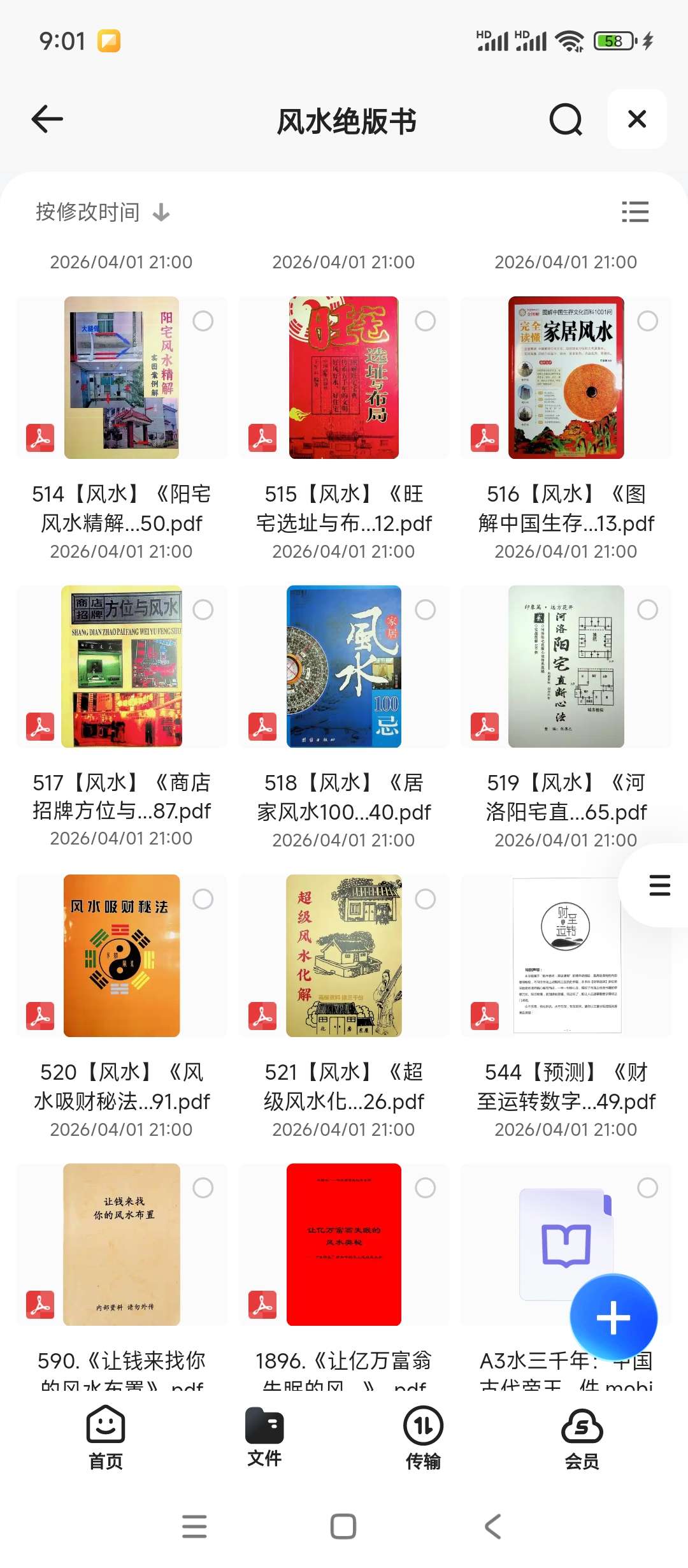
Task: Open the 520 风水吸财秘法 PDF
Action: pos(121,955)
